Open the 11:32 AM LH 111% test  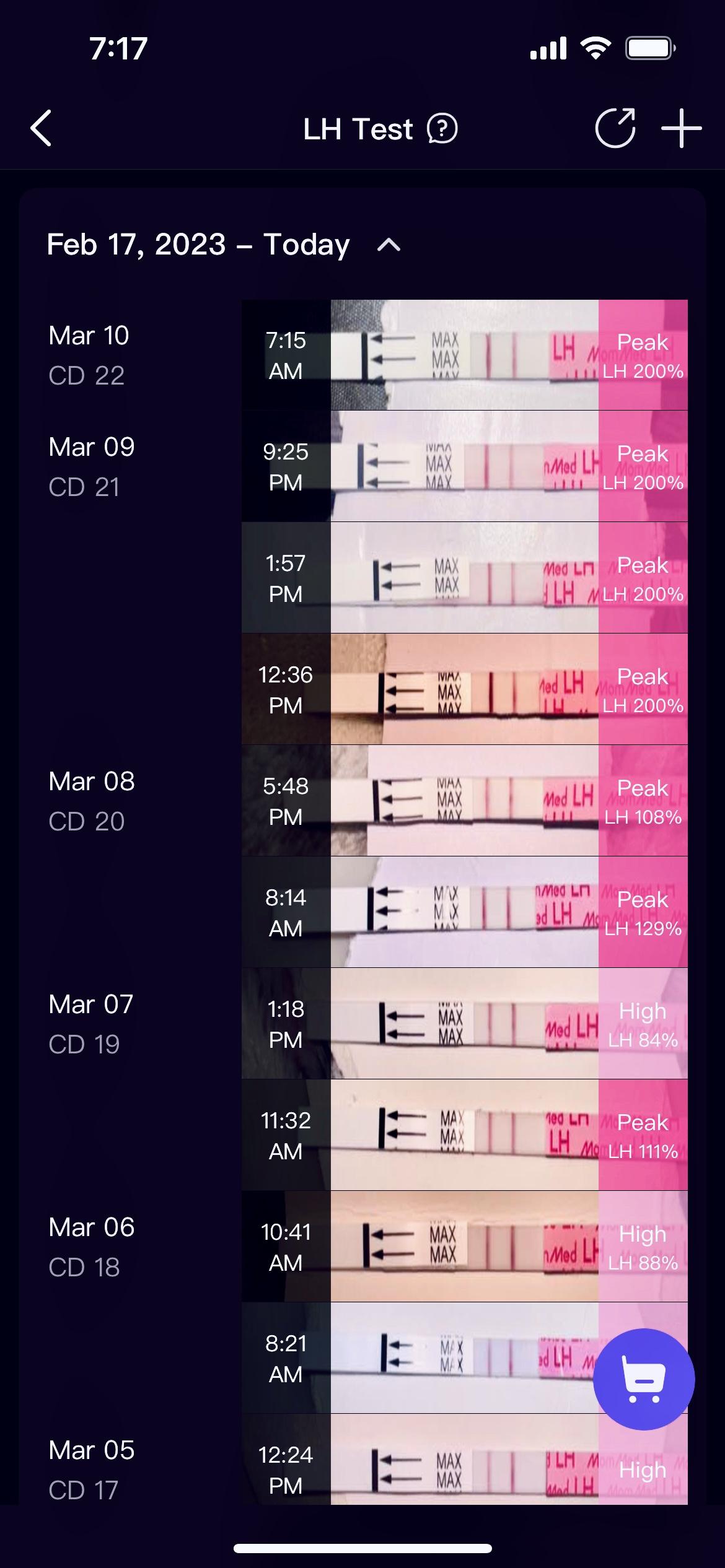464,1135
